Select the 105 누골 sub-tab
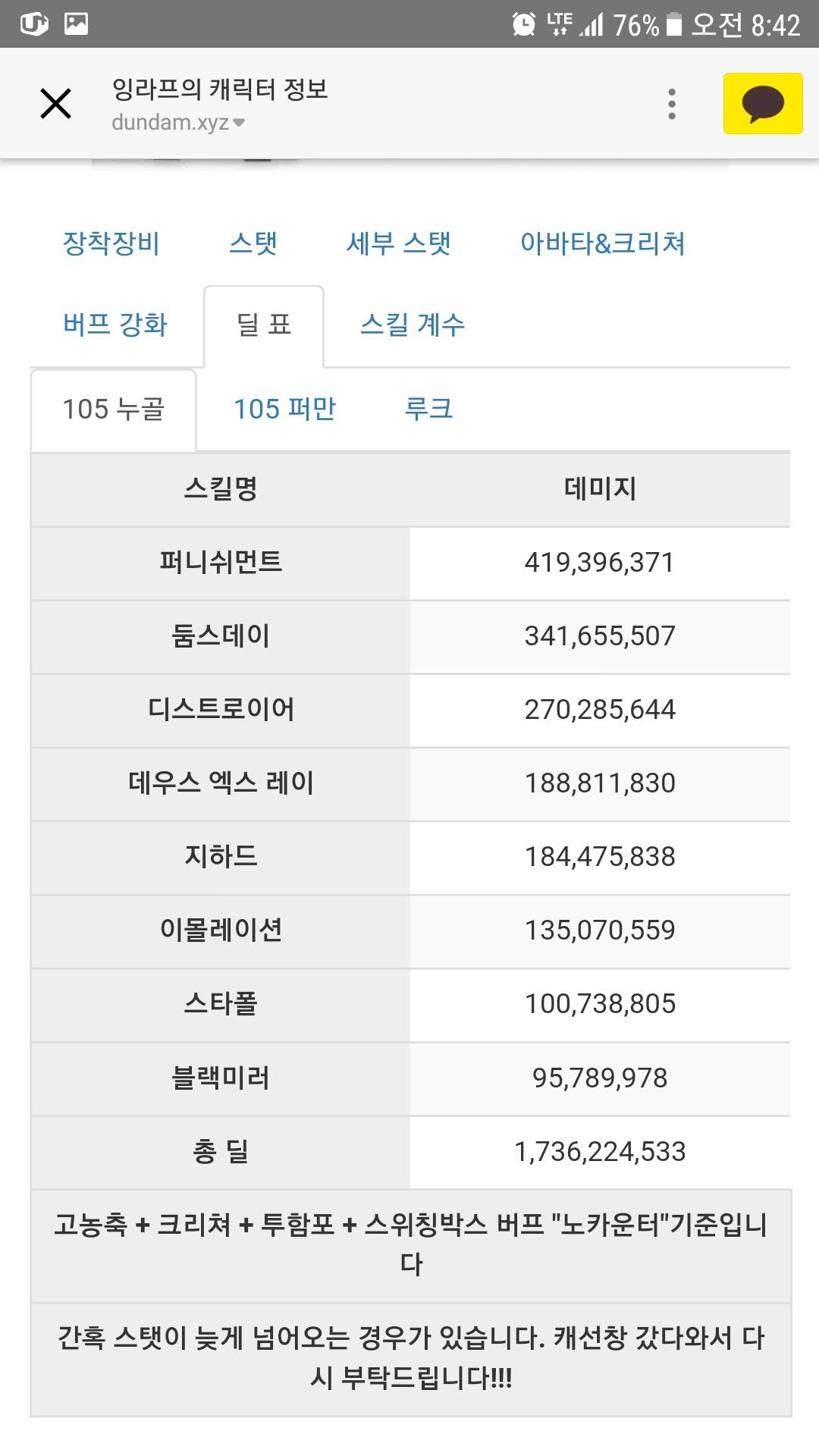This screenshot has height=1456, width=819. click(x=114, y=409)
